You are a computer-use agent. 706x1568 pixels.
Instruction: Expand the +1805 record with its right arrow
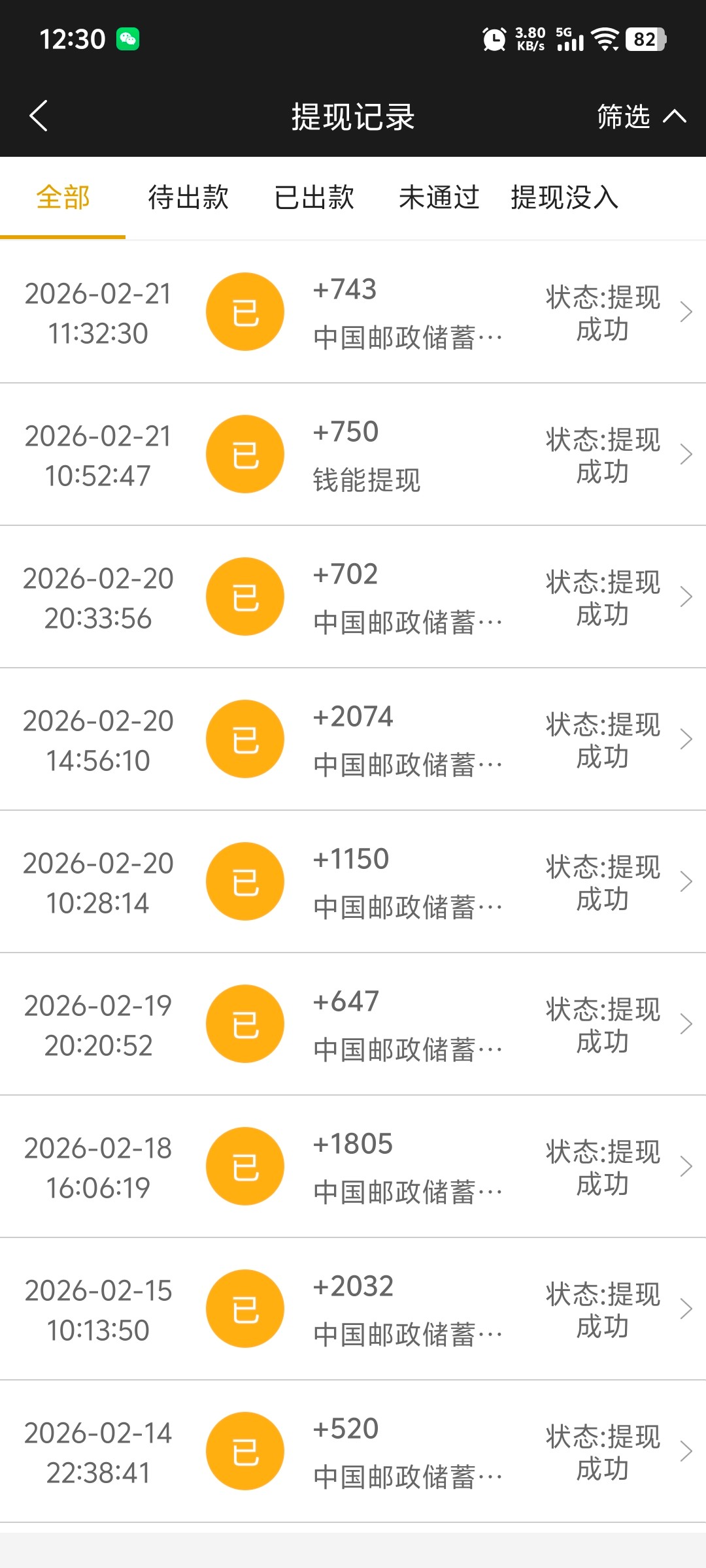685,1166
